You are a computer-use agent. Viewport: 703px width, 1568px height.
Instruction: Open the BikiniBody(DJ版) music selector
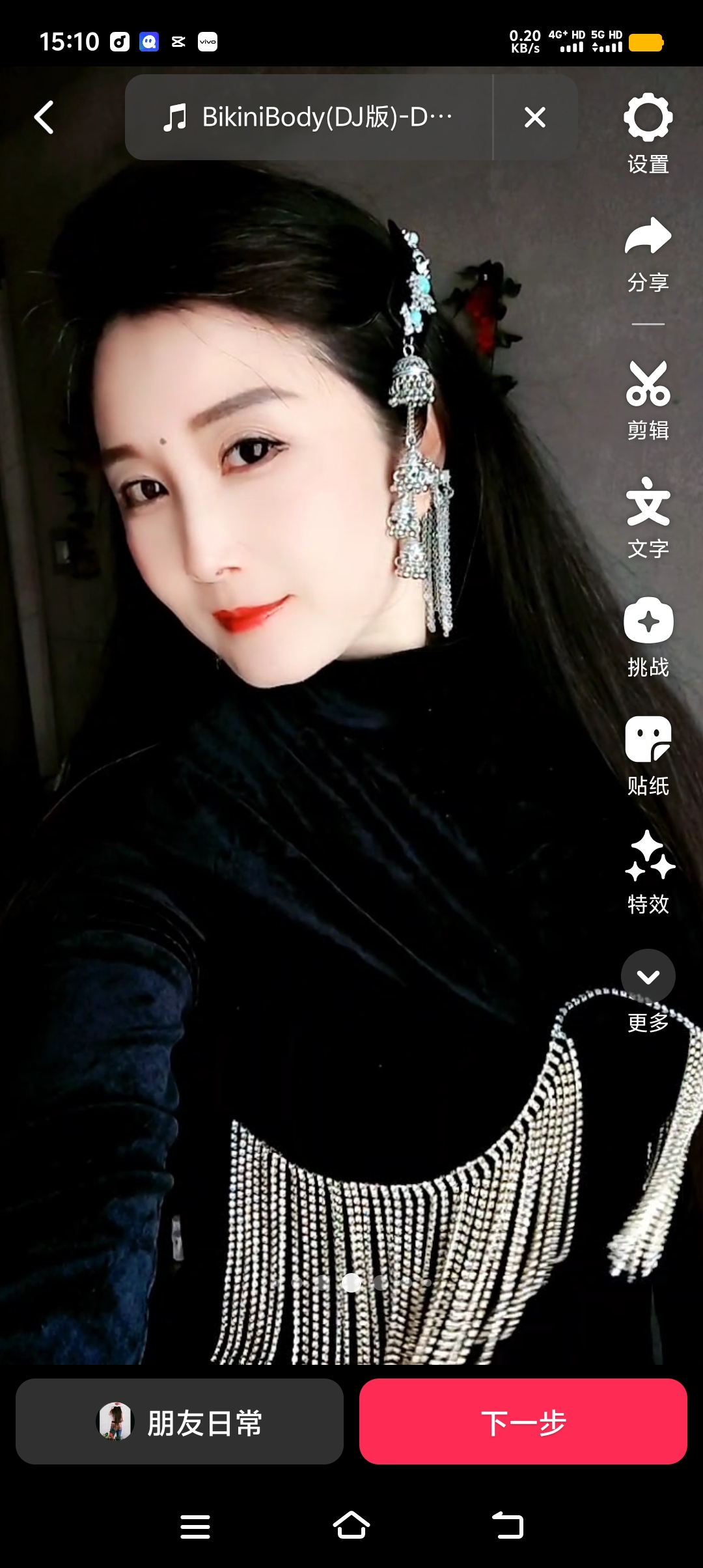pyautogui.click(x=309, y=117)
